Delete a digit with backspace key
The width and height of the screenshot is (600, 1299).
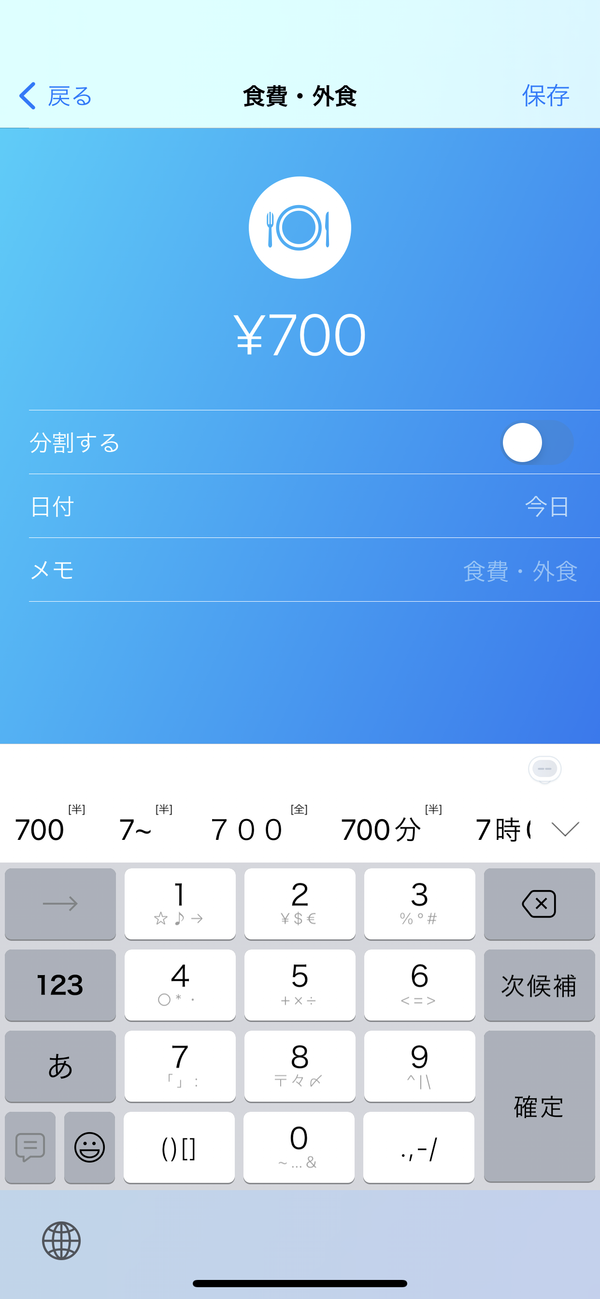pyautogui.click(x=539, y=904)
